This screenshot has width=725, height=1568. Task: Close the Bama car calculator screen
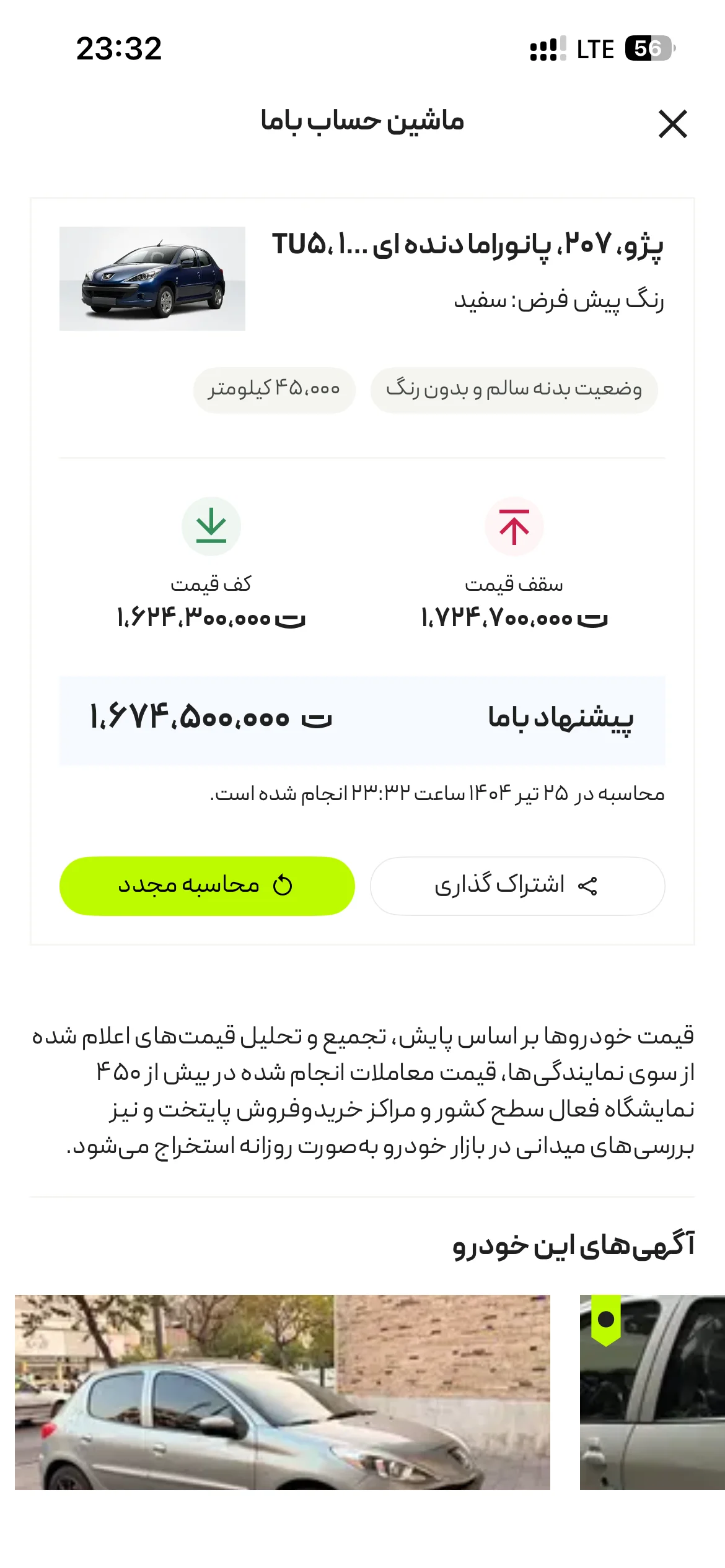coord(673,124)
